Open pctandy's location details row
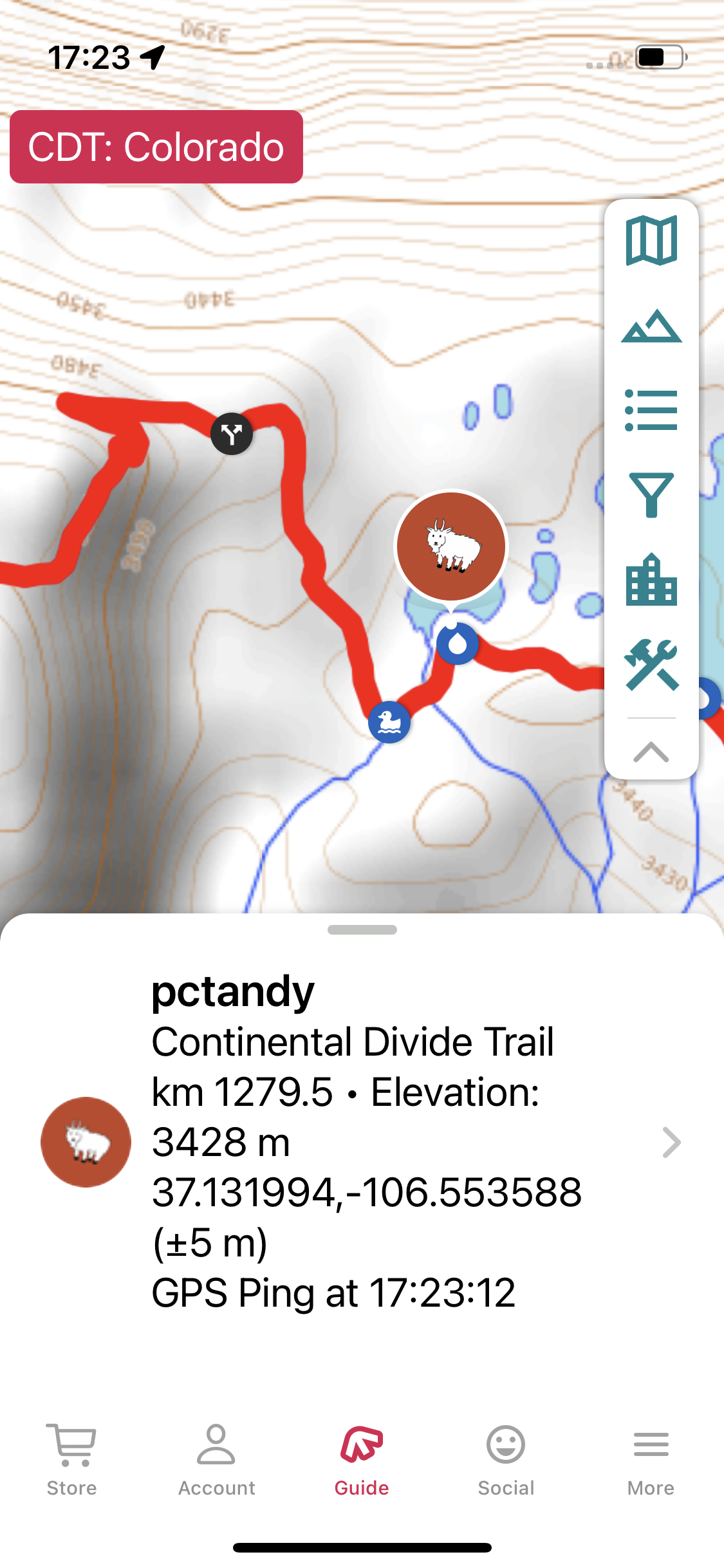The width and height of the screenshot is (724, 1568). (362, 1142)
